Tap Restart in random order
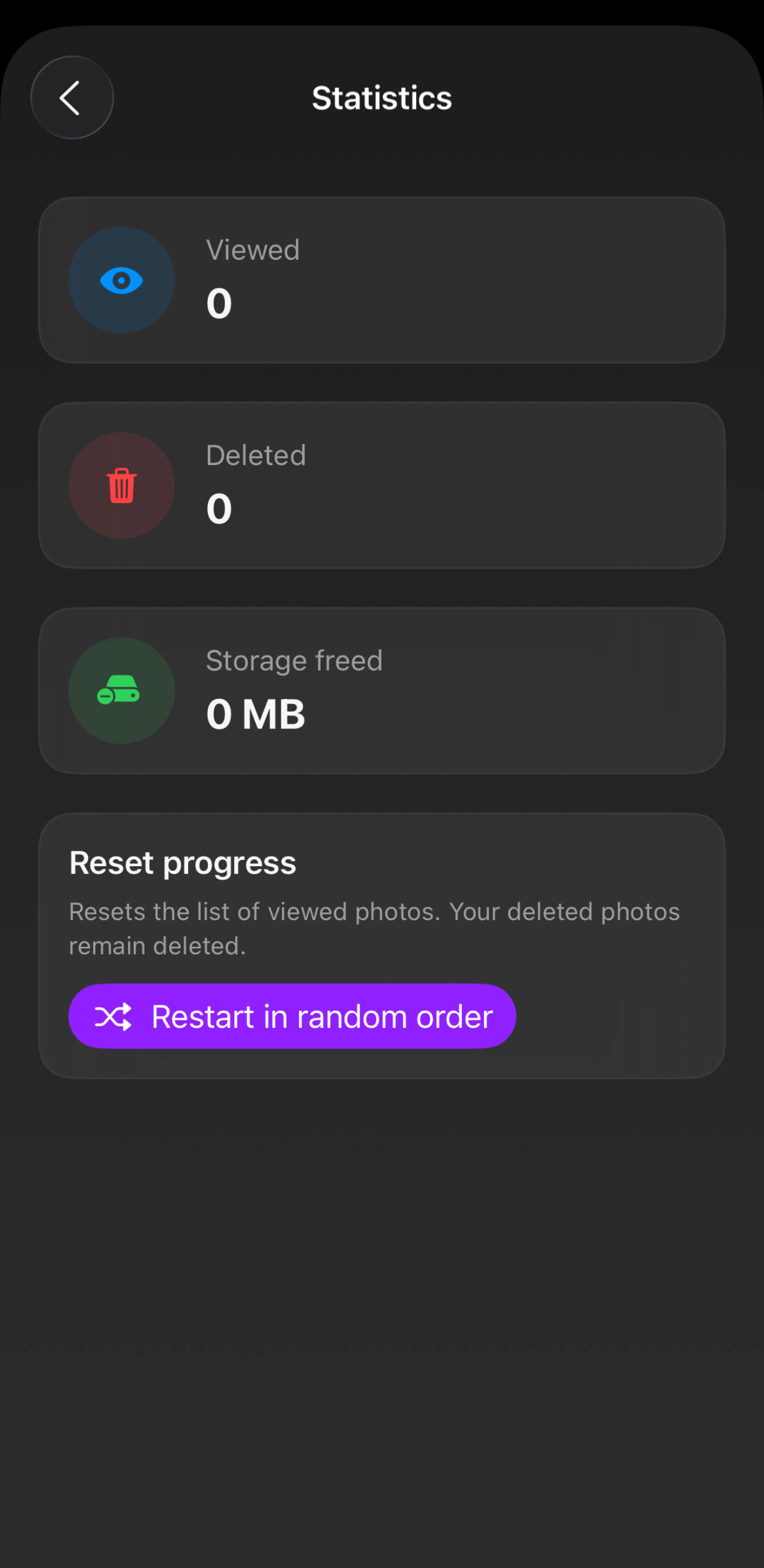Viewport: 764px width, 1568px height. click(x=292, y=1016)
